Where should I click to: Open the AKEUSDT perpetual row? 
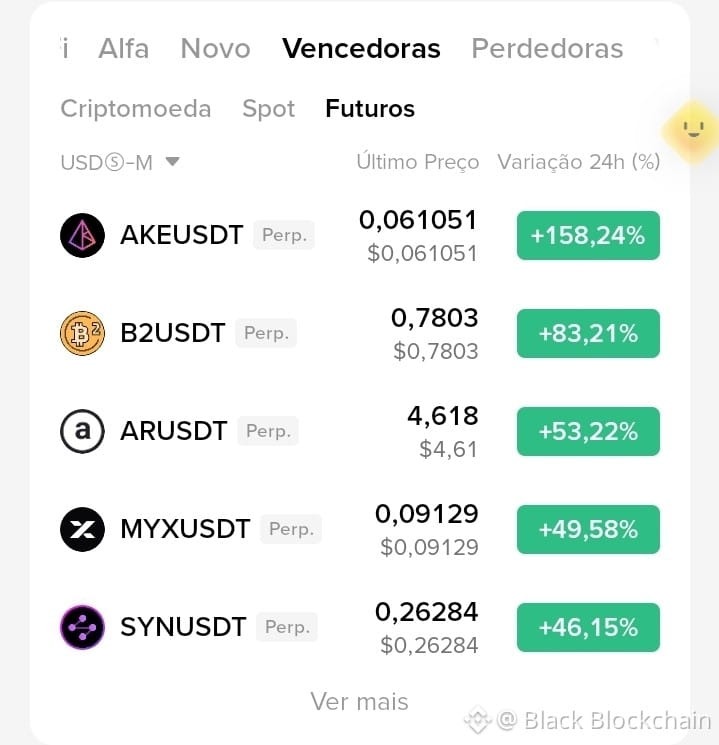point(360,236)
